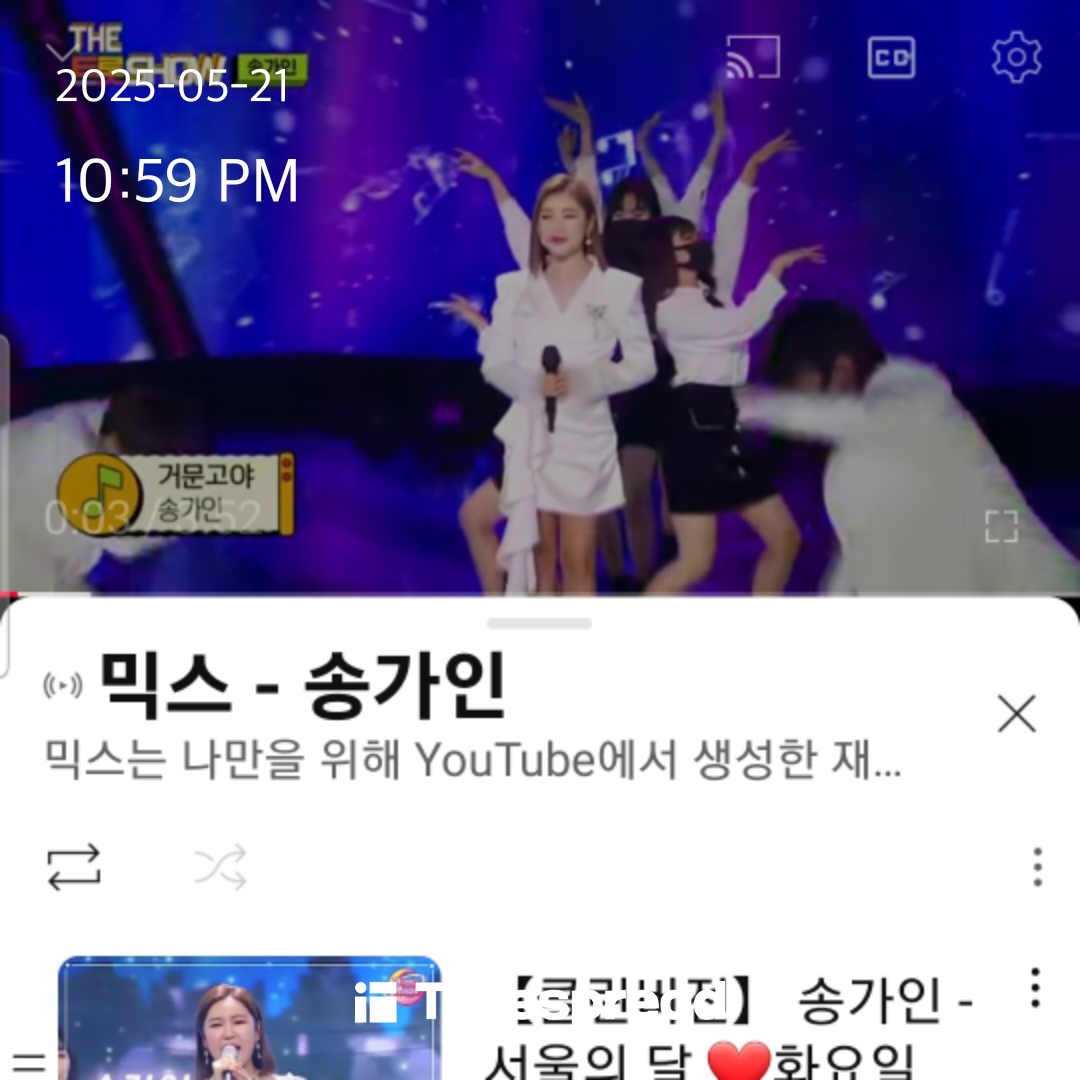Cast the video to another device
This screenshot has height=1080, width=1080.
(752, 58)
